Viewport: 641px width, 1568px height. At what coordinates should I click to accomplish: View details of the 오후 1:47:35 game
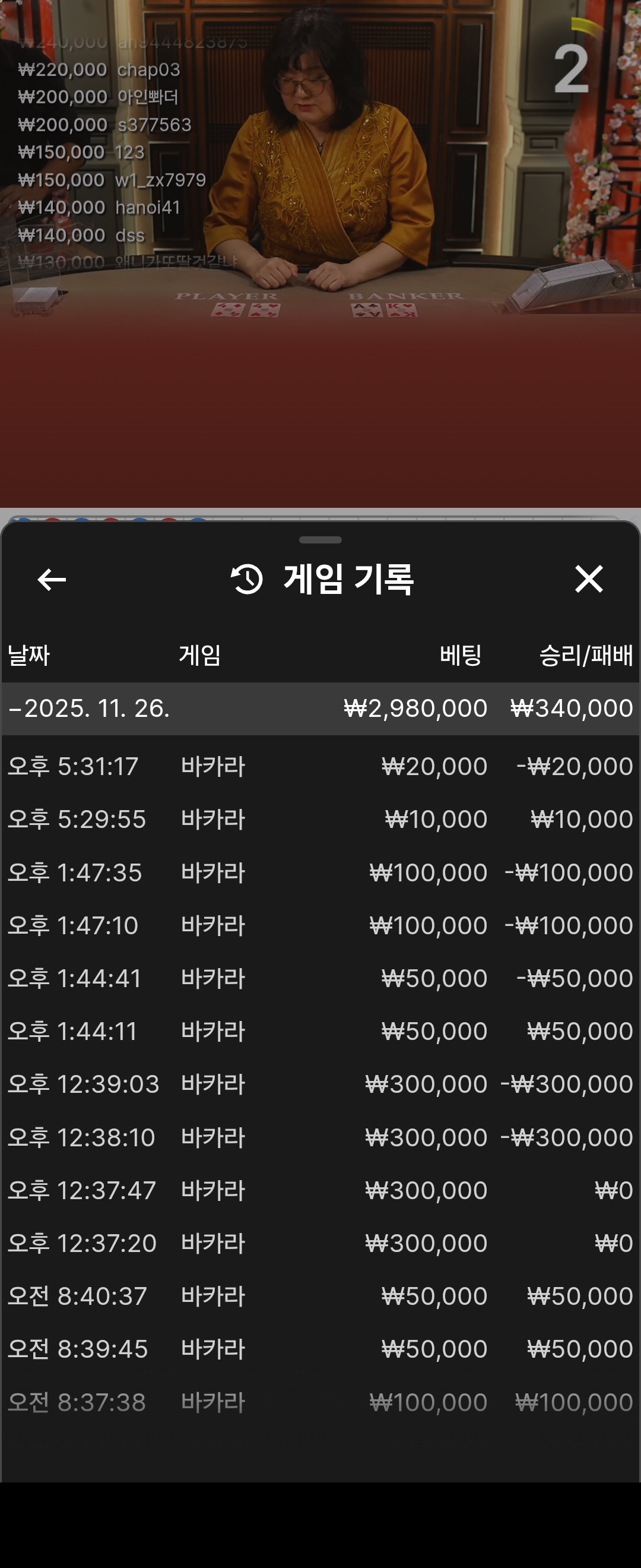(320, 872)
